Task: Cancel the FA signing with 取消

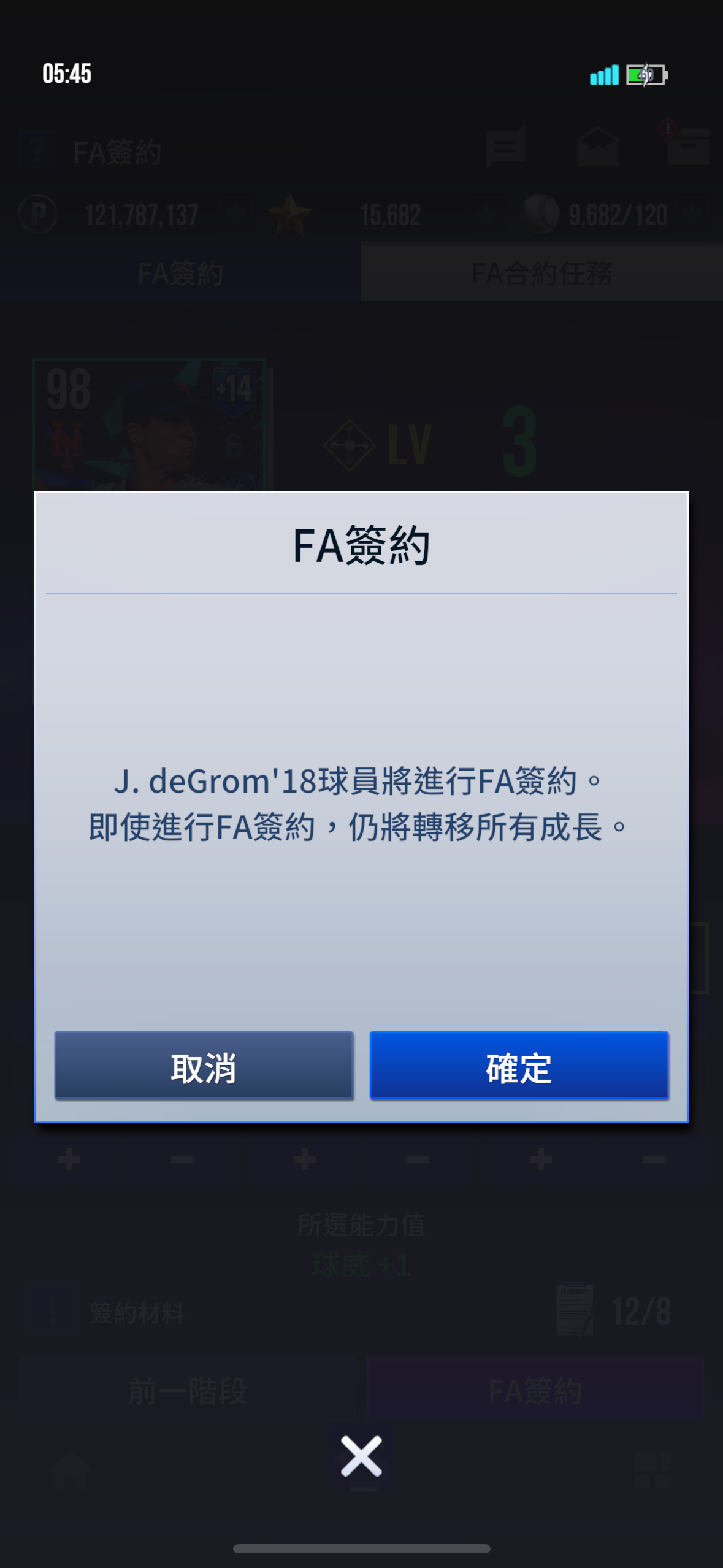Action: 204,1066
